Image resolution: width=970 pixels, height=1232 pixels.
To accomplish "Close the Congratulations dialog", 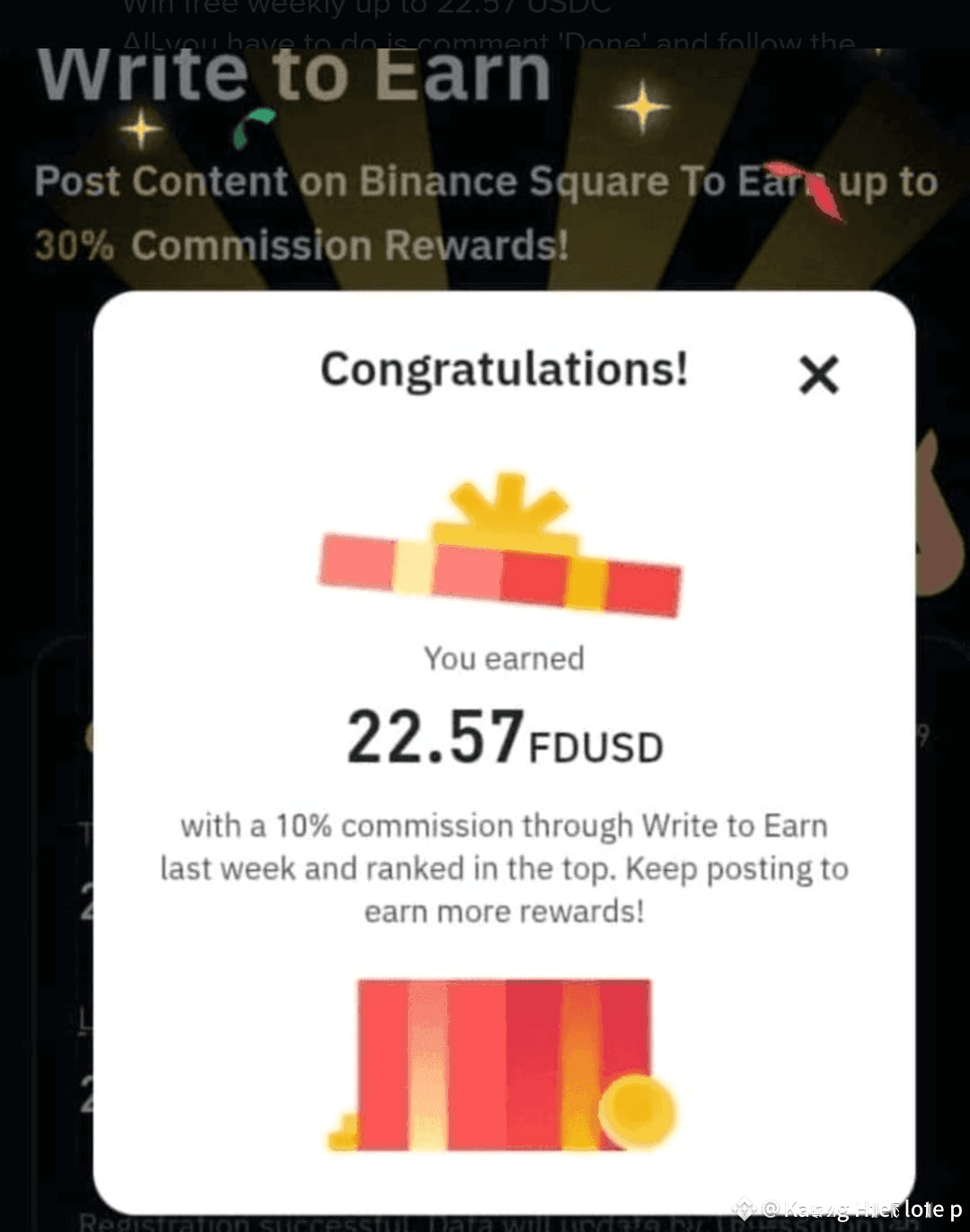I will pos(818,374).
